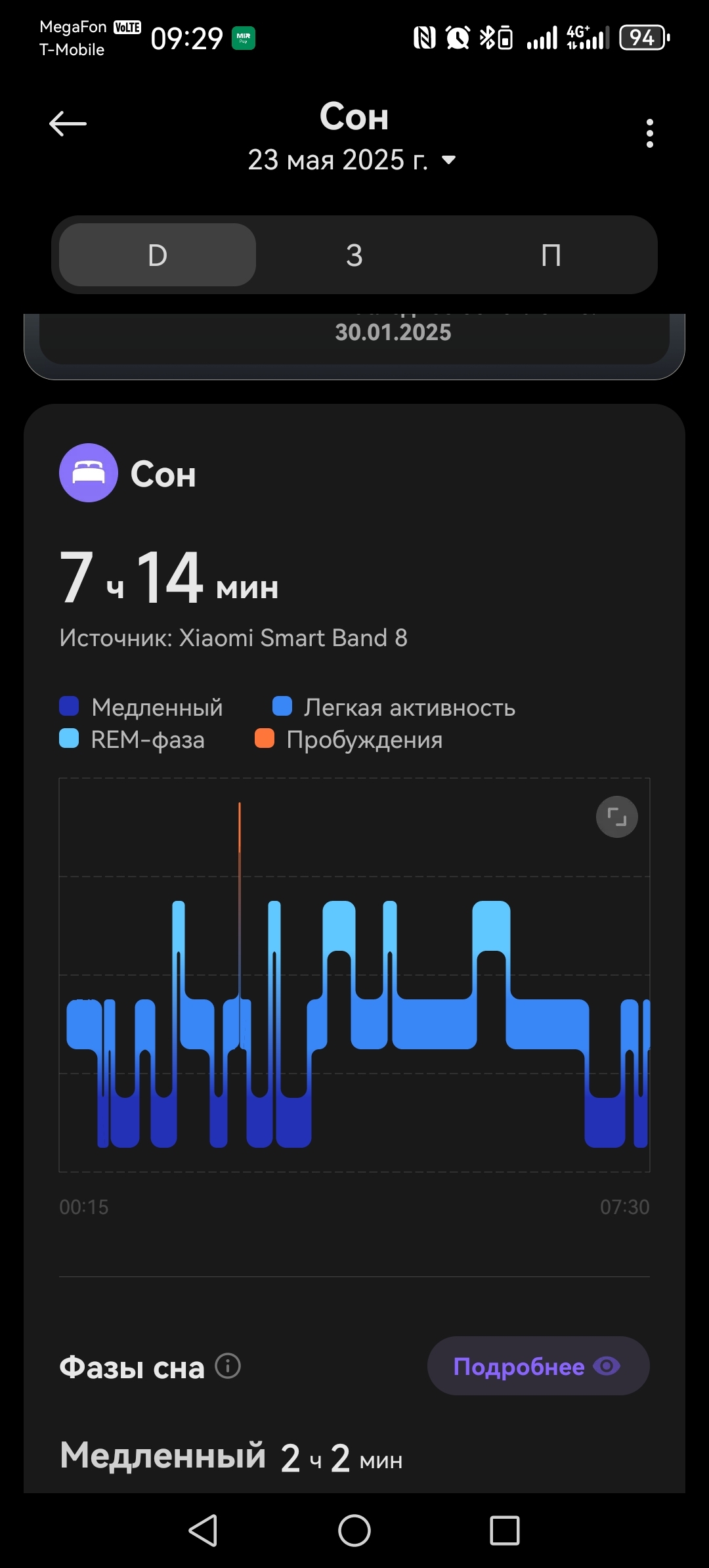Open the date picker for 23 мая 2025

tap(352, 160)
